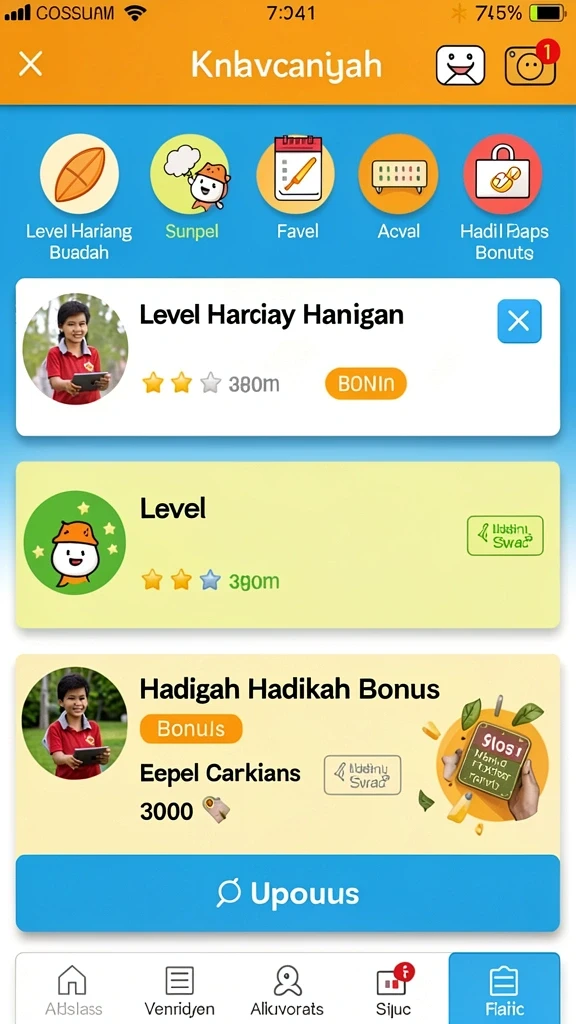Open the Hadil Baps Bonuts category
This screenshot has width=576, height=1024.
(x=504, y=197)
